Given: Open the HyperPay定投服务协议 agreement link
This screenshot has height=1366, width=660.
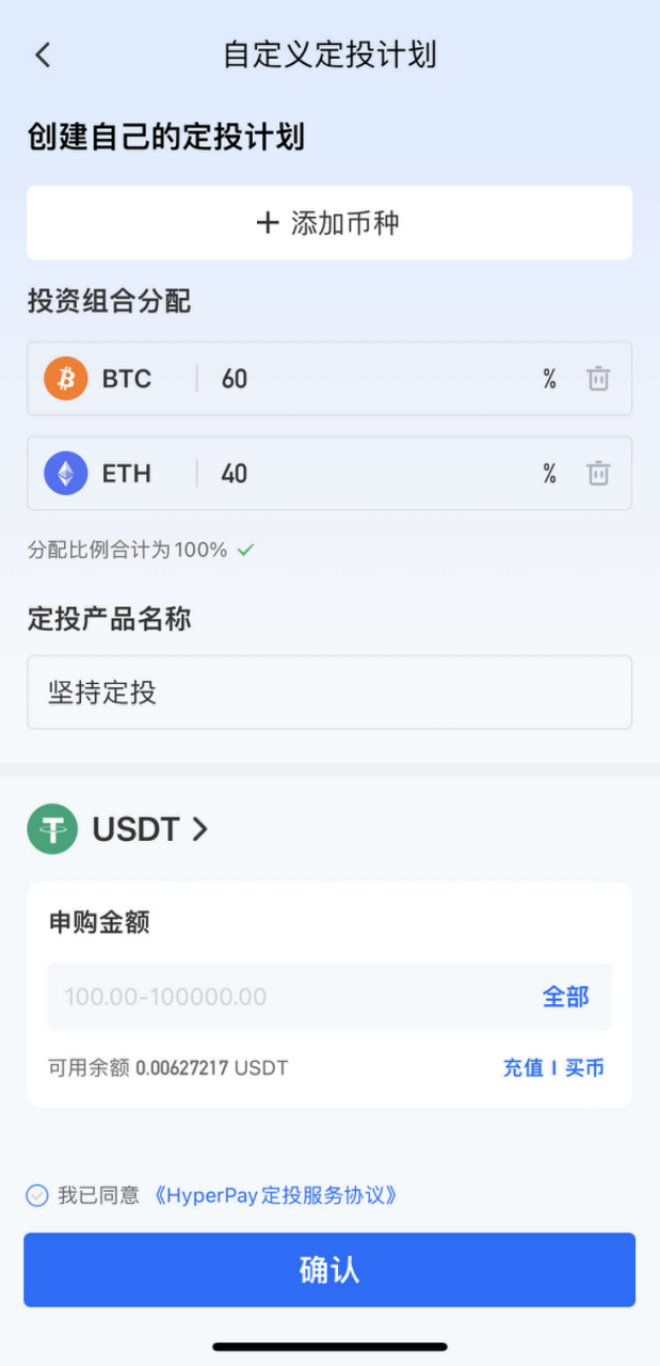Looking at the screenshot, I should coord(277,1195).
